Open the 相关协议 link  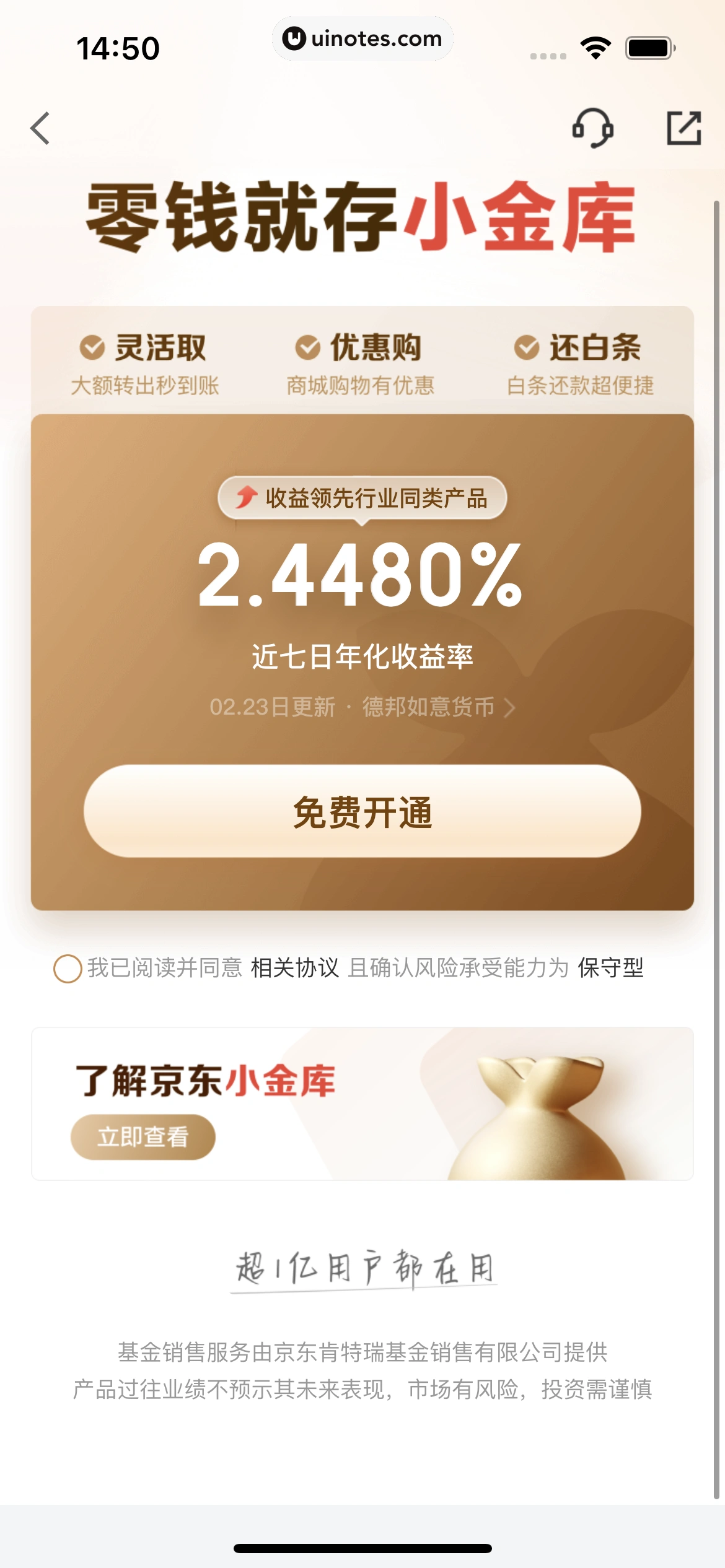tap(295, 968)
